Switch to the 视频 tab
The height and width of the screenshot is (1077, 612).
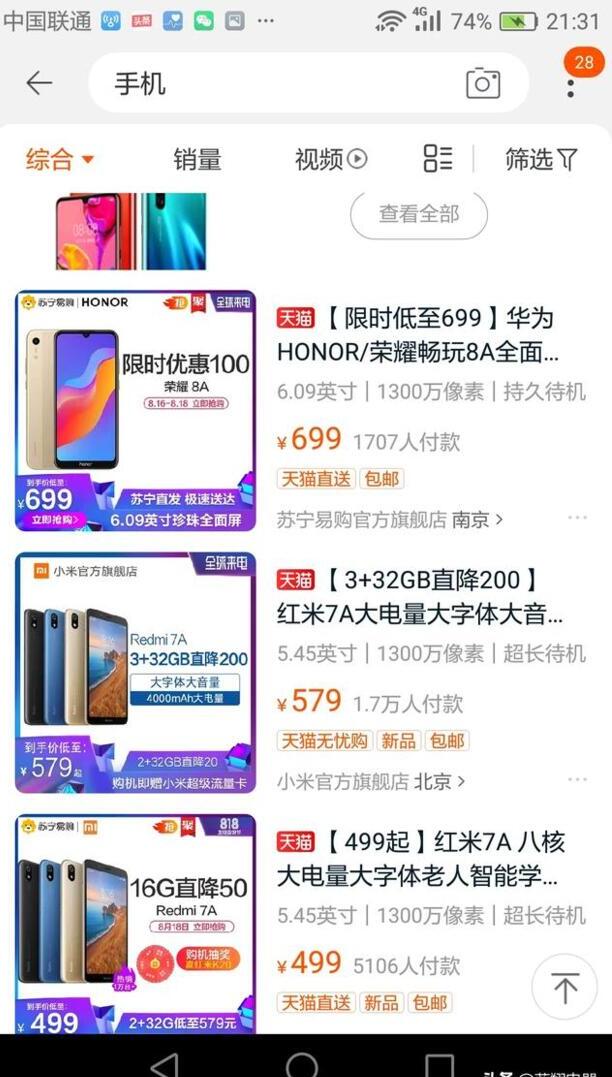(x=330, y=159)
